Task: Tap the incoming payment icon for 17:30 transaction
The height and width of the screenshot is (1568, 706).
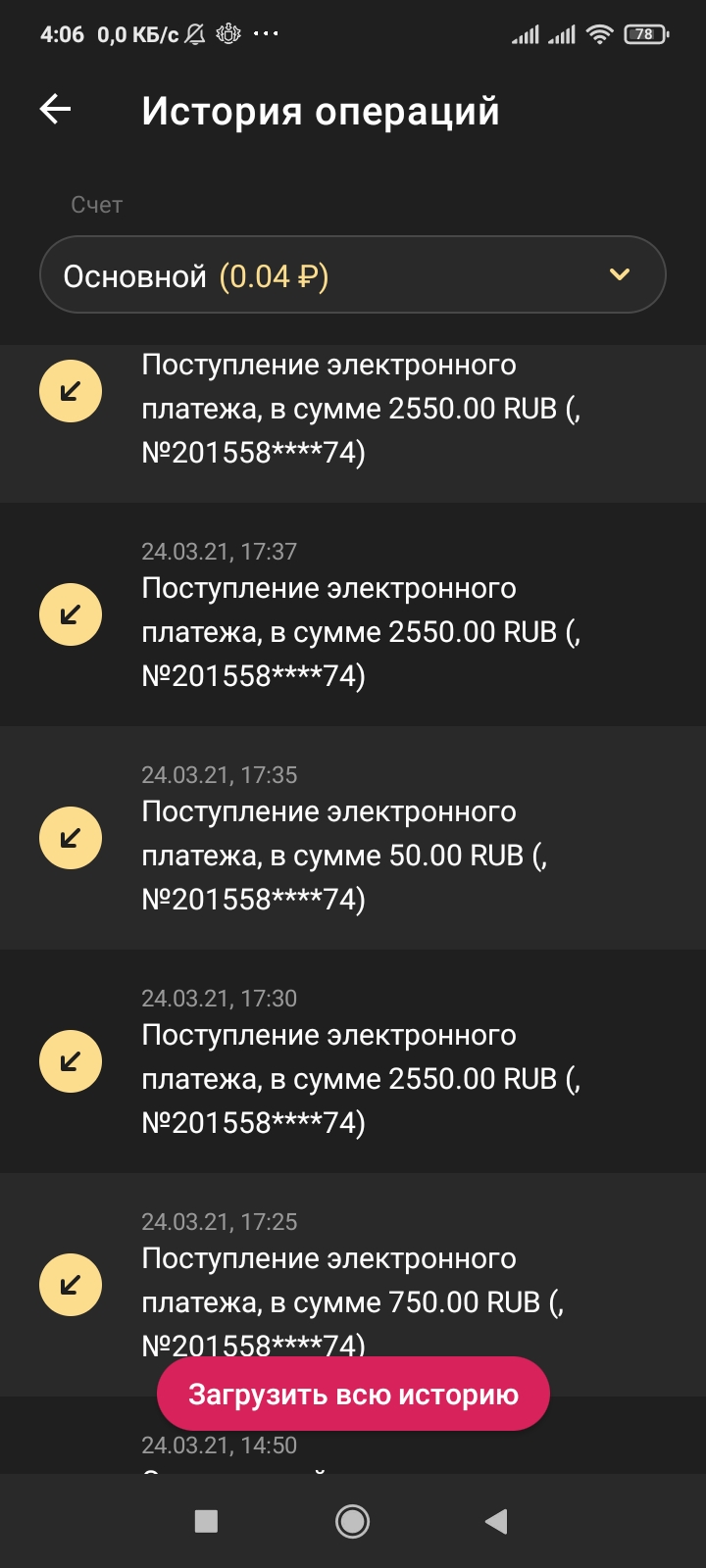Action: [70, 1060]
